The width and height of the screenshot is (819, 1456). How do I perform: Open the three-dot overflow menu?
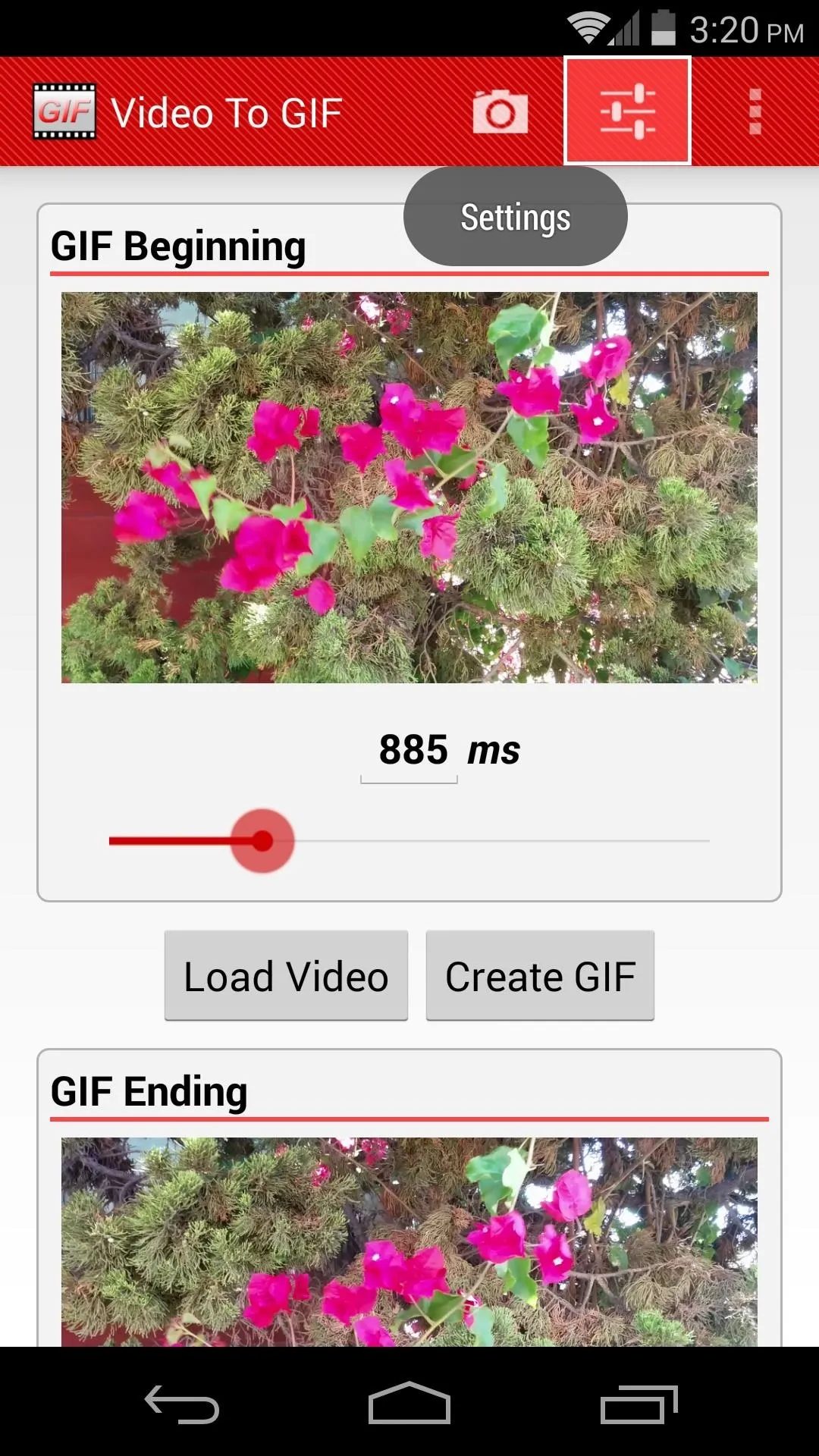(755, 111)
